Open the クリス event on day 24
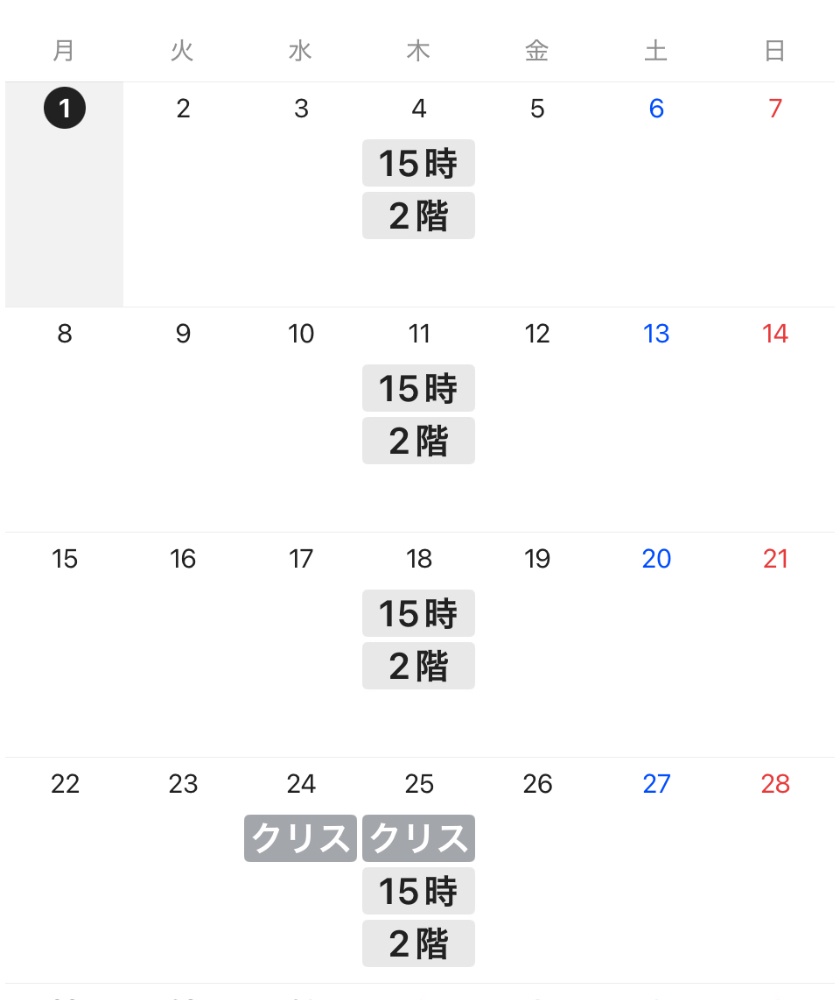Screen dimensions: 840x1000 pyautogui.click(x=300, y=838)
